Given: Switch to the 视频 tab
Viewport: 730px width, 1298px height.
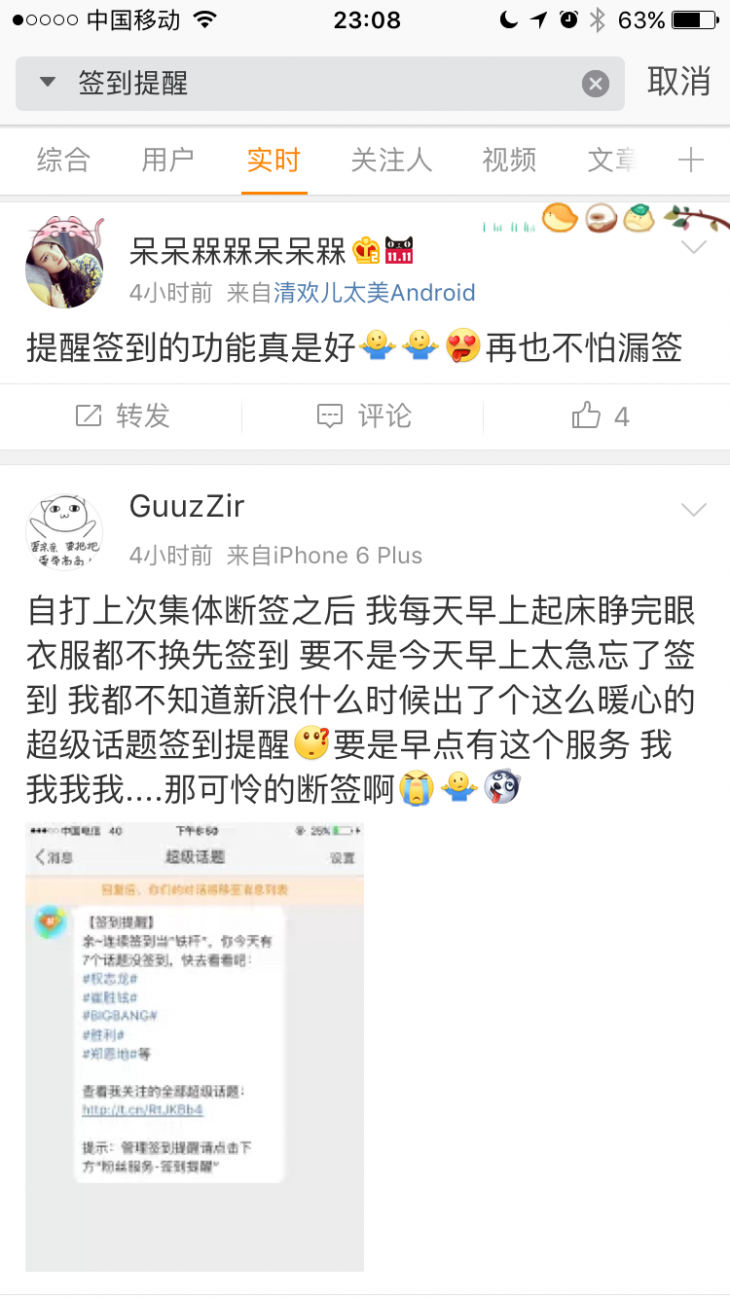Looking at the screenshot, I should pos(508,160).
